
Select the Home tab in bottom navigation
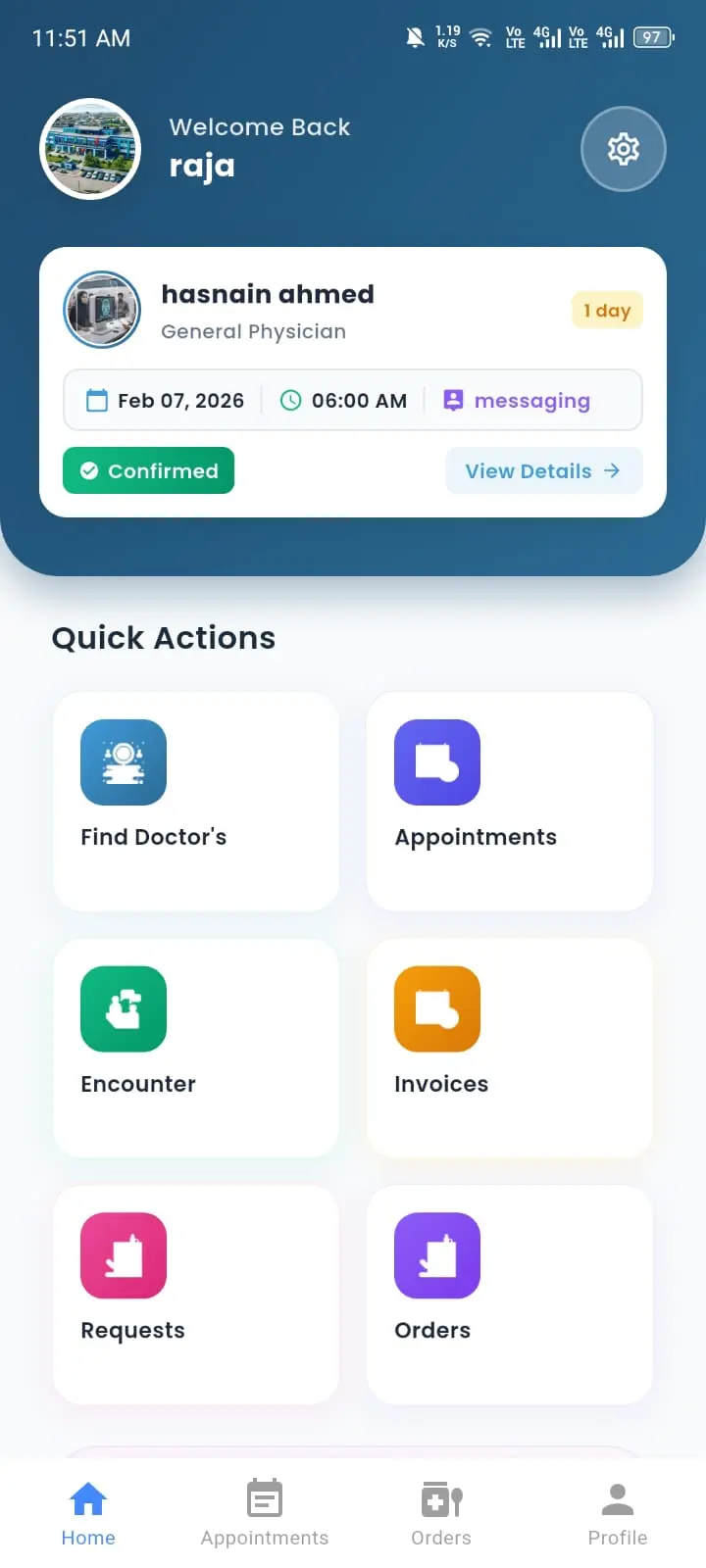tap(88, 1513)
